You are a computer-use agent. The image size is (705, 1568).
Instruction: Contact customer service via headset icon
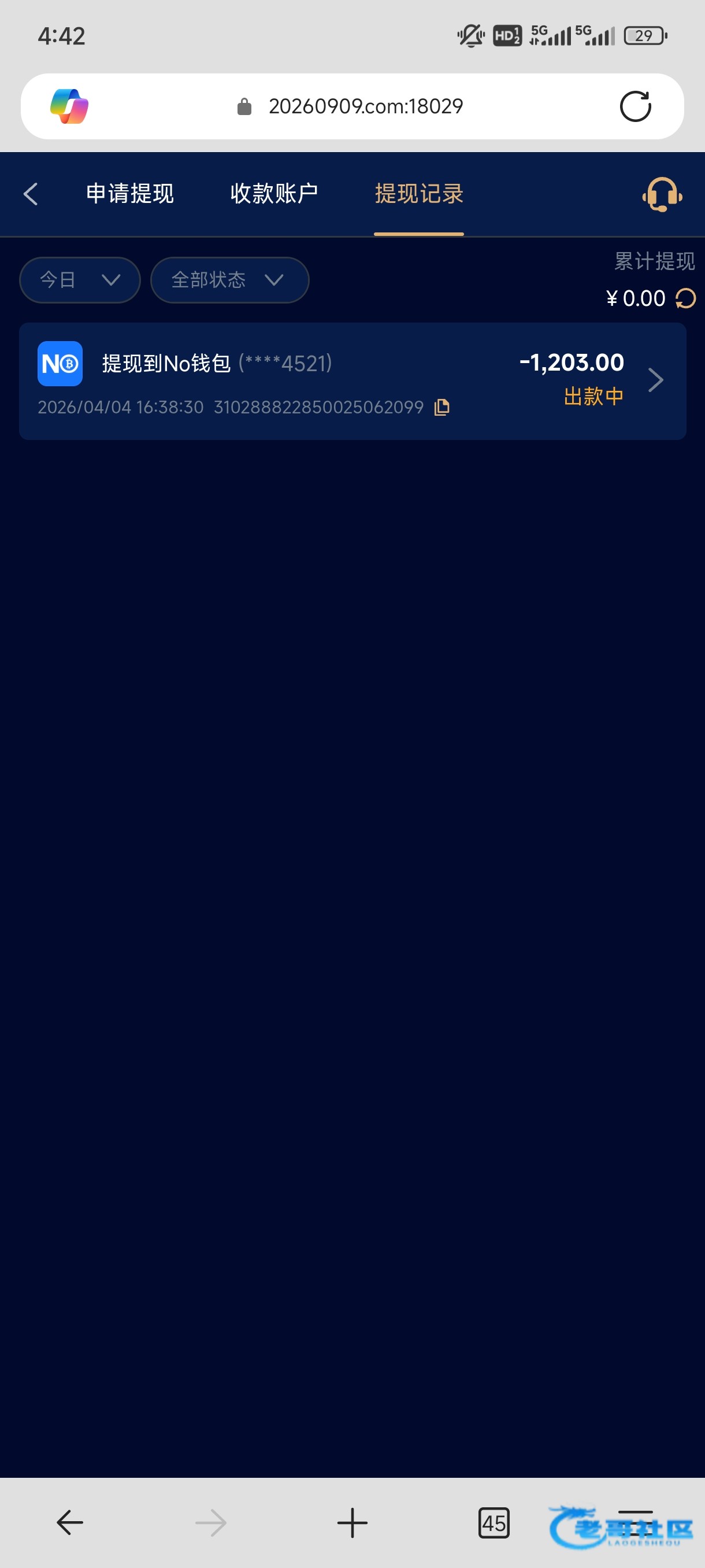[662, 194]
